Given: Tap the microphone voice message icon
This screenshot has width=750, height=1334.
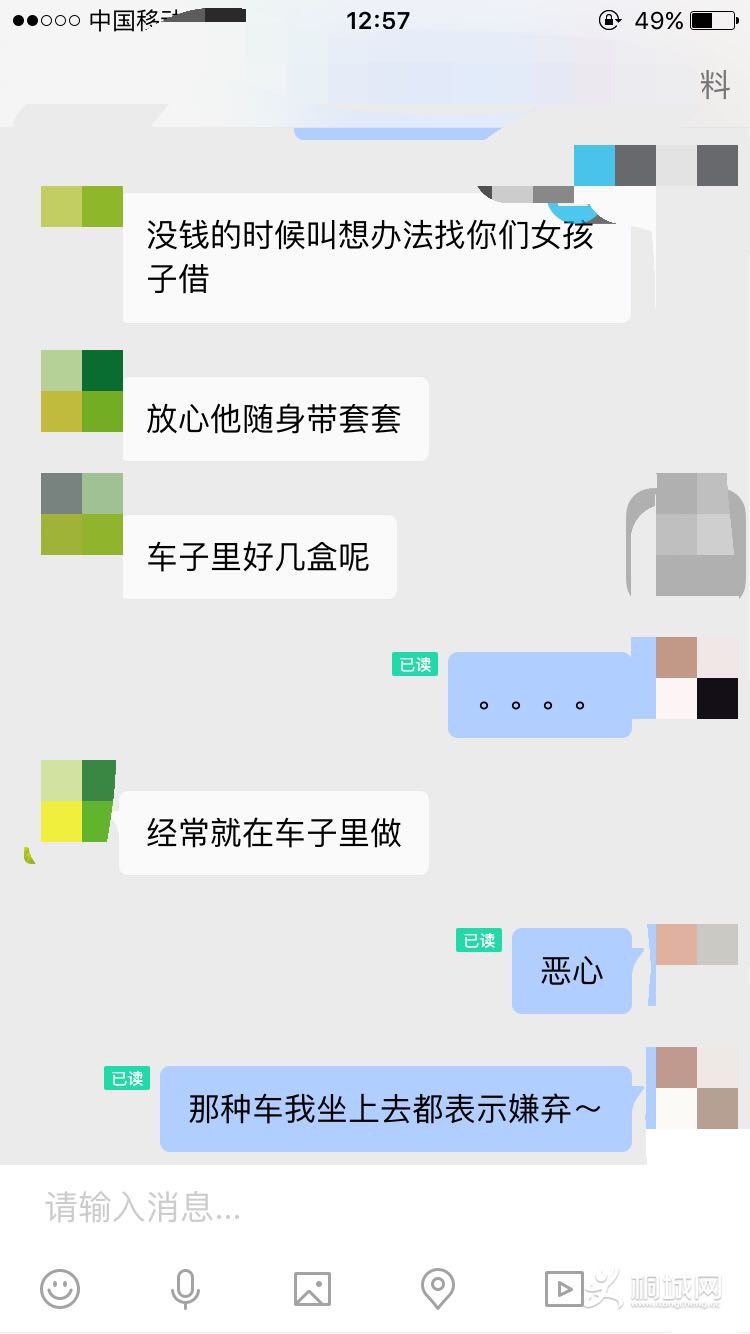Looking at the screenshot, I should (185, 1289).
